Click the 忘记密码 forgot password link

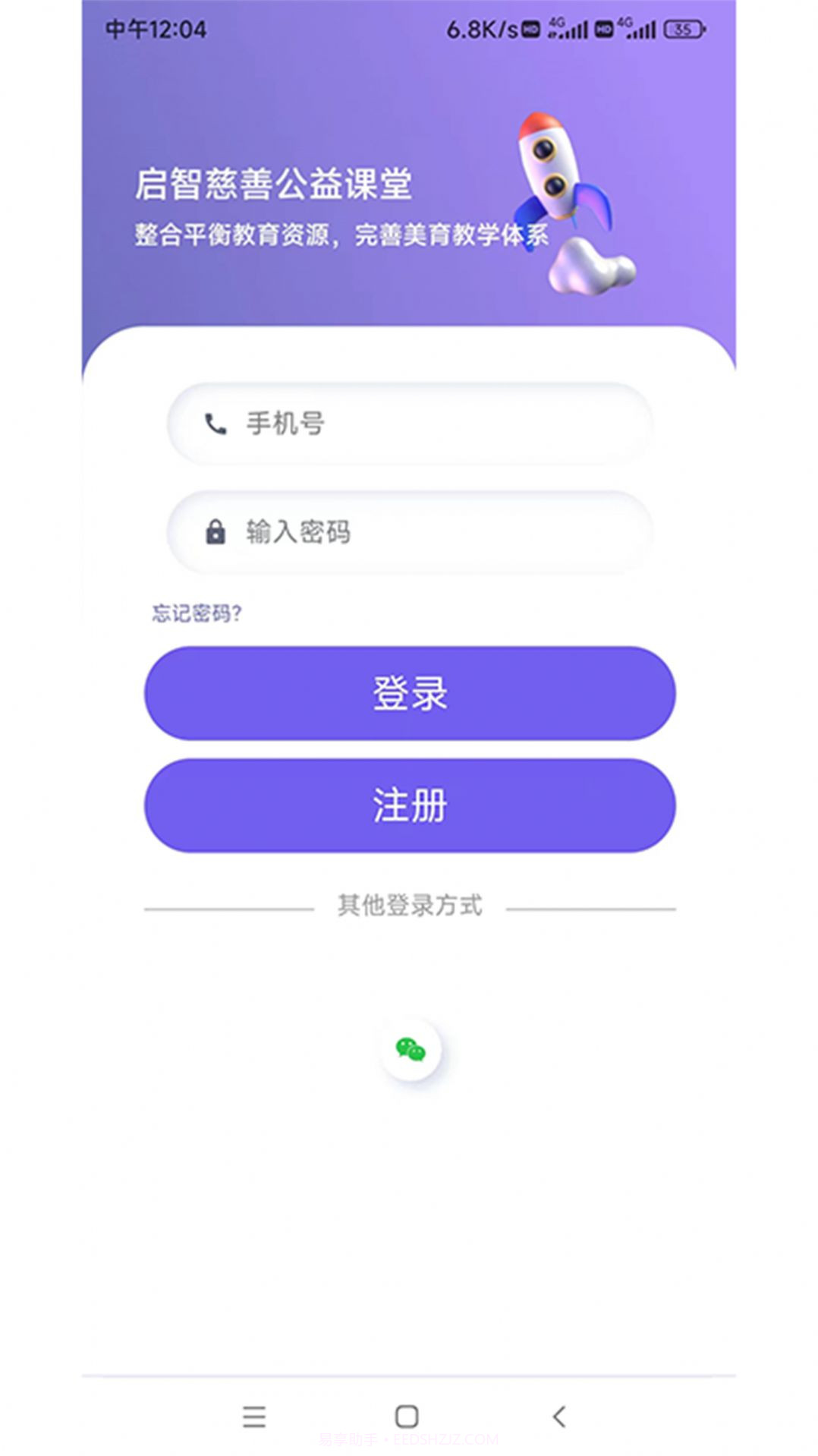199,611
